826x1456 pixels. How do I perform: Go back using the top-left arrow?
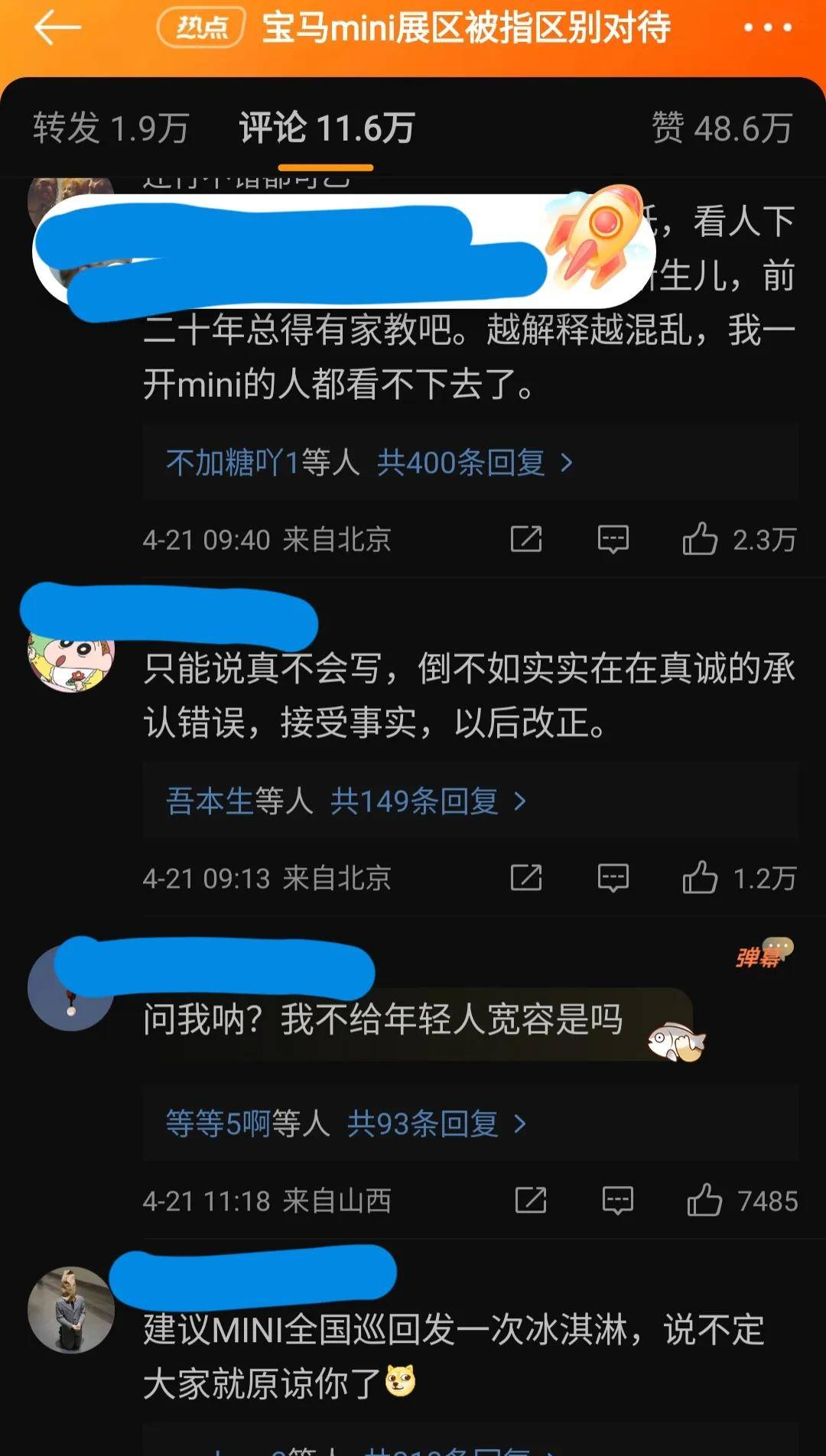pyautogui.click(x=57, y=28)
